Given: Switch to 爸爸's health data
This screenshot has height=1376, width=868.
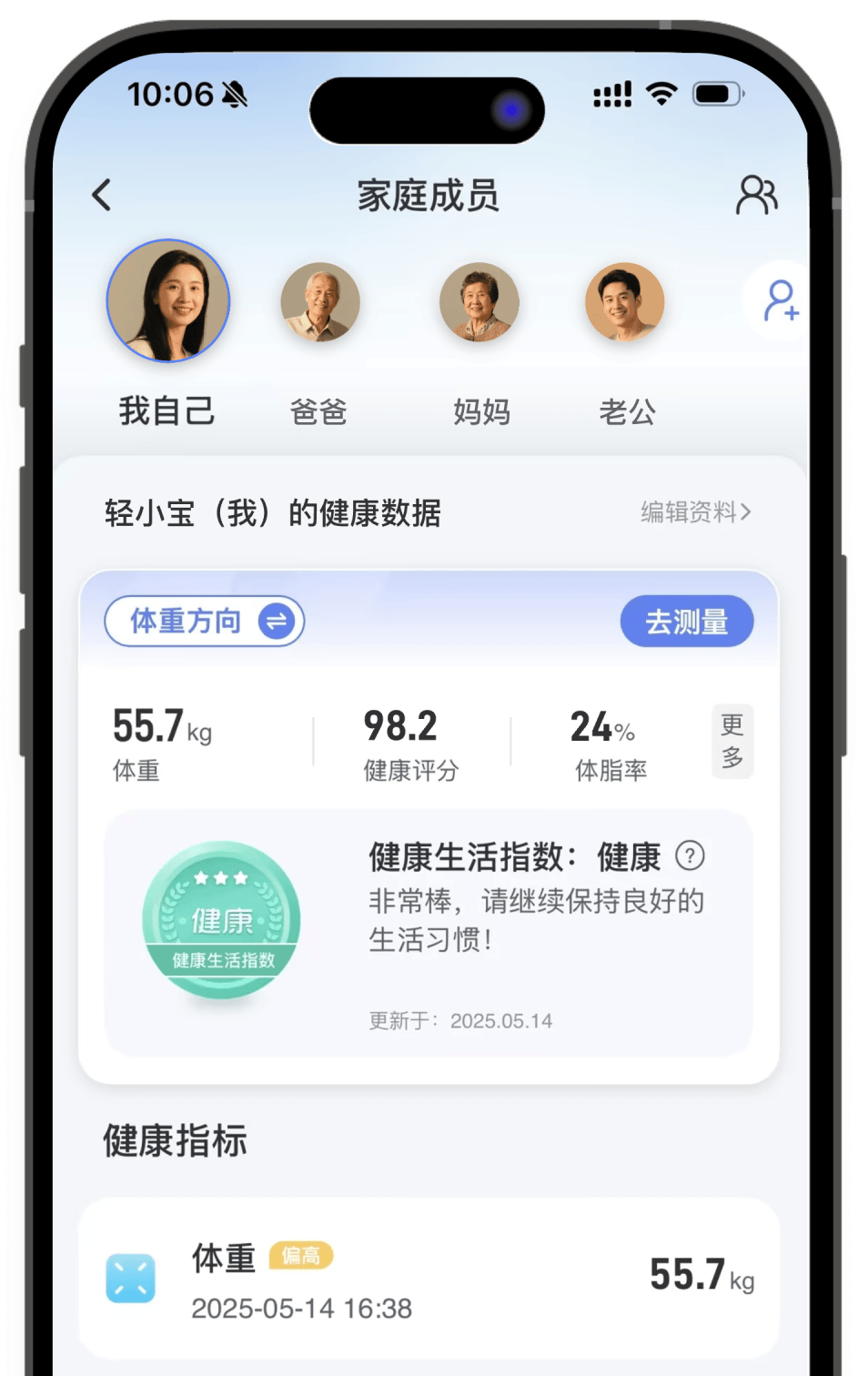Looking at the screenshot, I should tap(320, 303).
